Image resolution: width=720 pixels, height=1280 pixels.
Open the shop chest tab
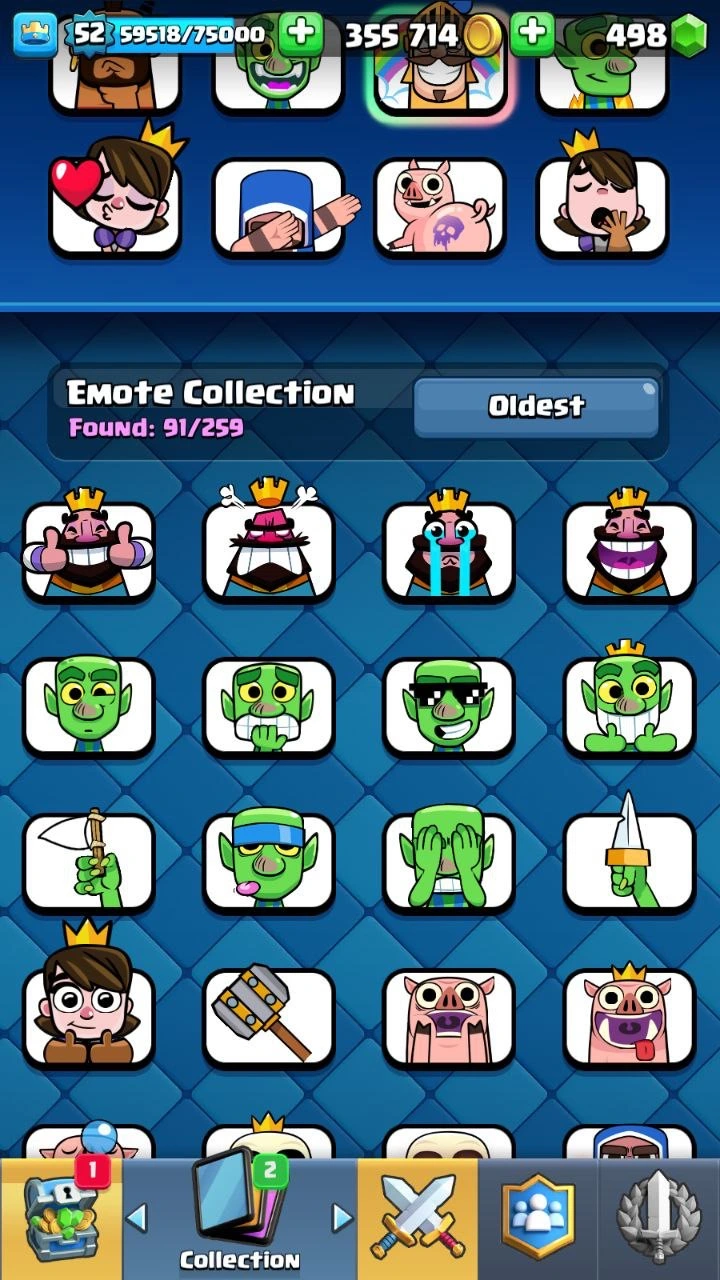[60, 1218]
